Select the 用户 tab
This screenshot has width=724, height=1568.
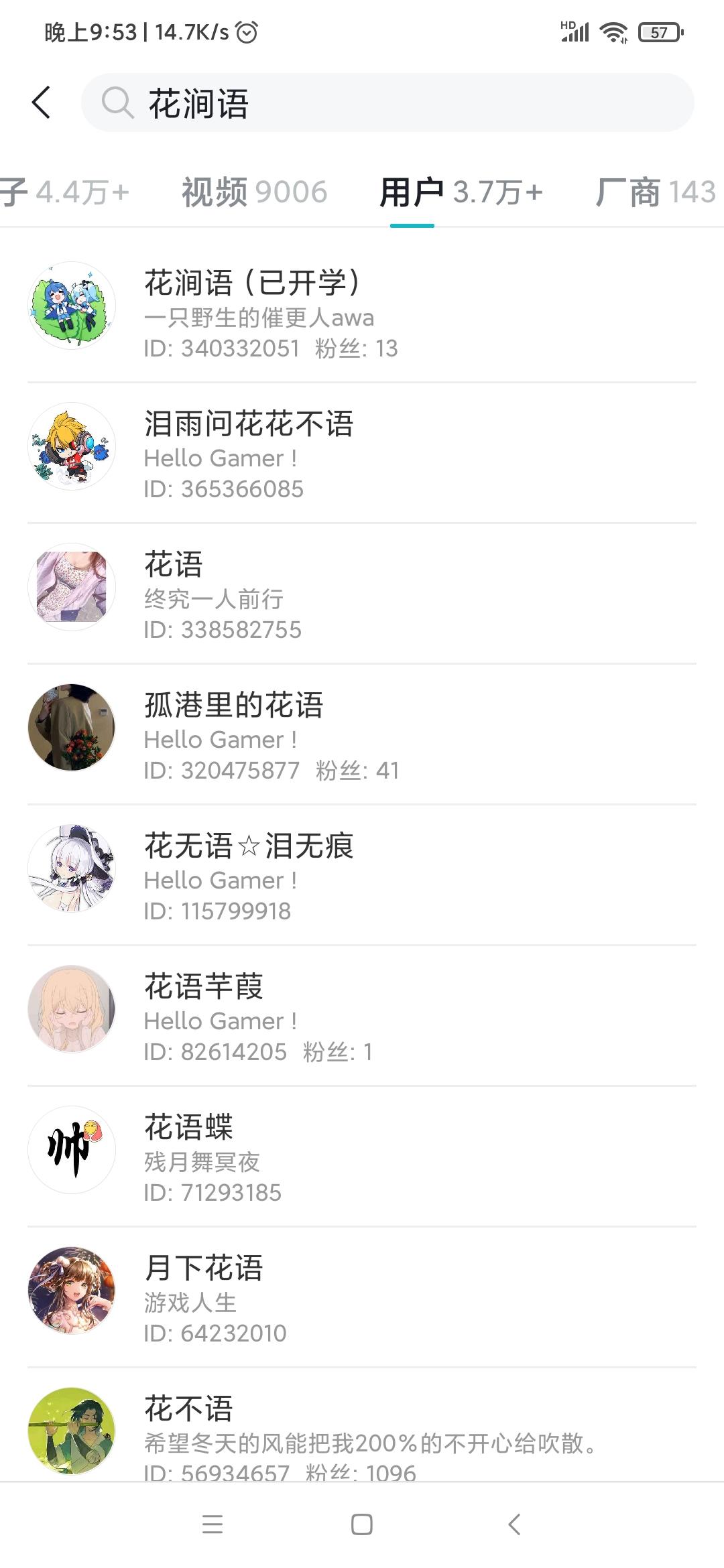coord(460,193)
